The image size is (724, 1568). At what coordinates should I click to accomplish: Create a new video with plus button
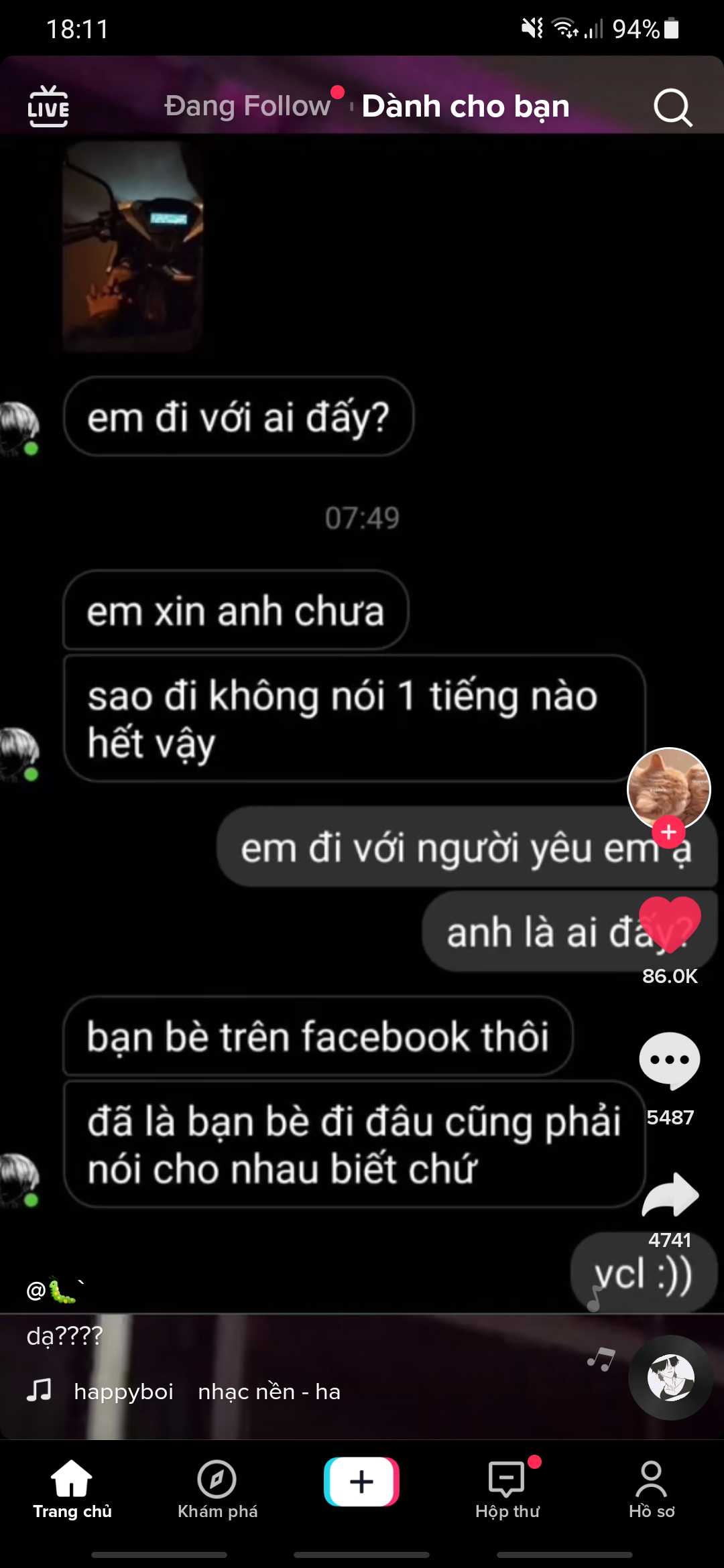point(361,1482)
